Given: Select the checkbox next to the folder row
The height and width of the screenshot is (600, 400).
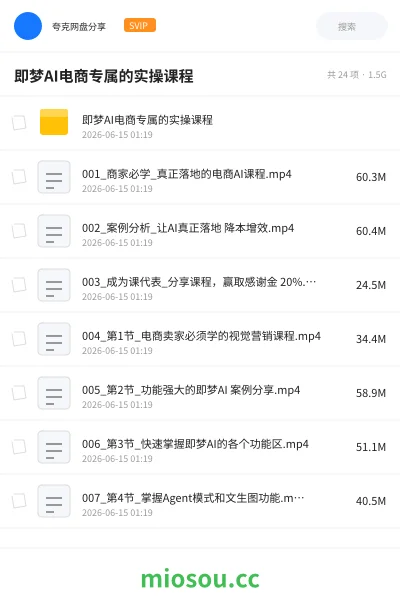Looking at the screenshot, I should point(19,123).
